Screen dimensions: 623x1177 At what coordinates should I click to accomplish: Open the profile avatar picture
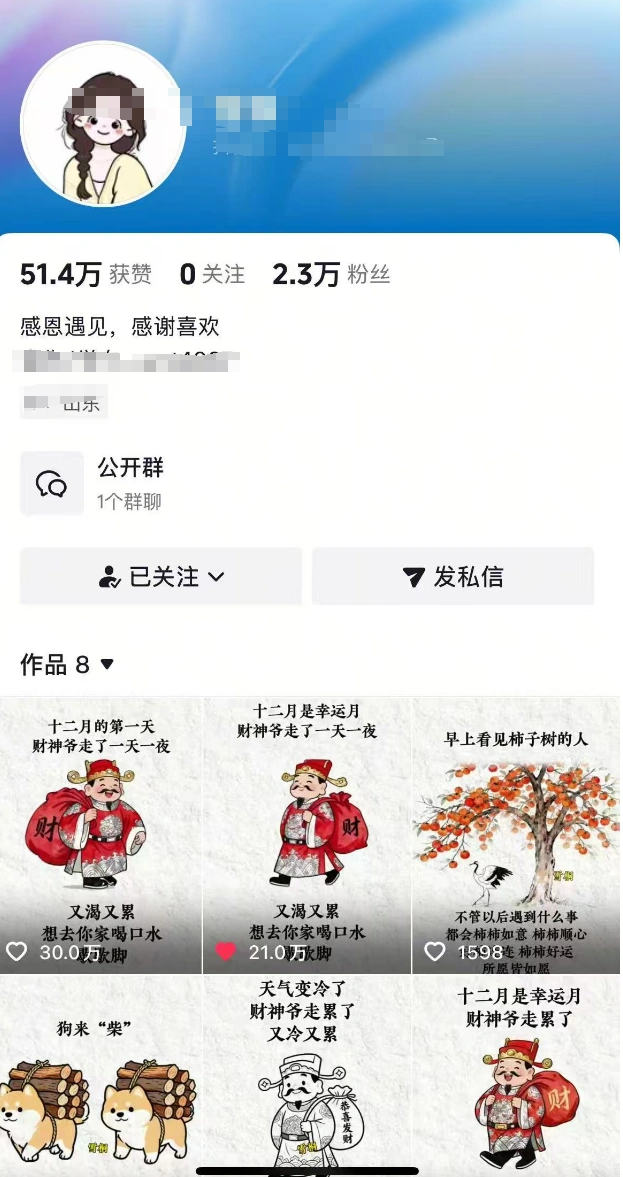click(x=103, y=124)
